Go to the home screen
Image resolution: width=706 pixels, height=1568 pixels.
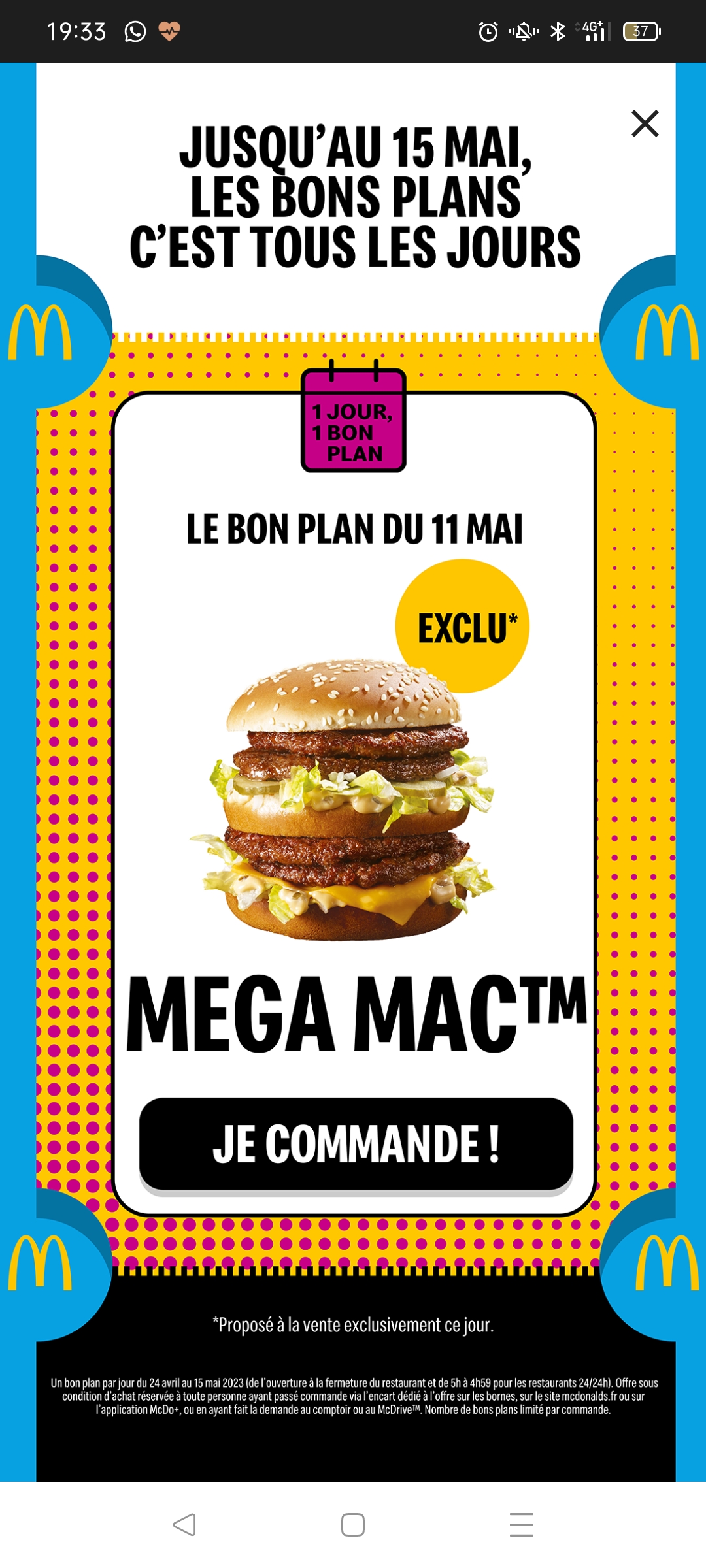353,1525
